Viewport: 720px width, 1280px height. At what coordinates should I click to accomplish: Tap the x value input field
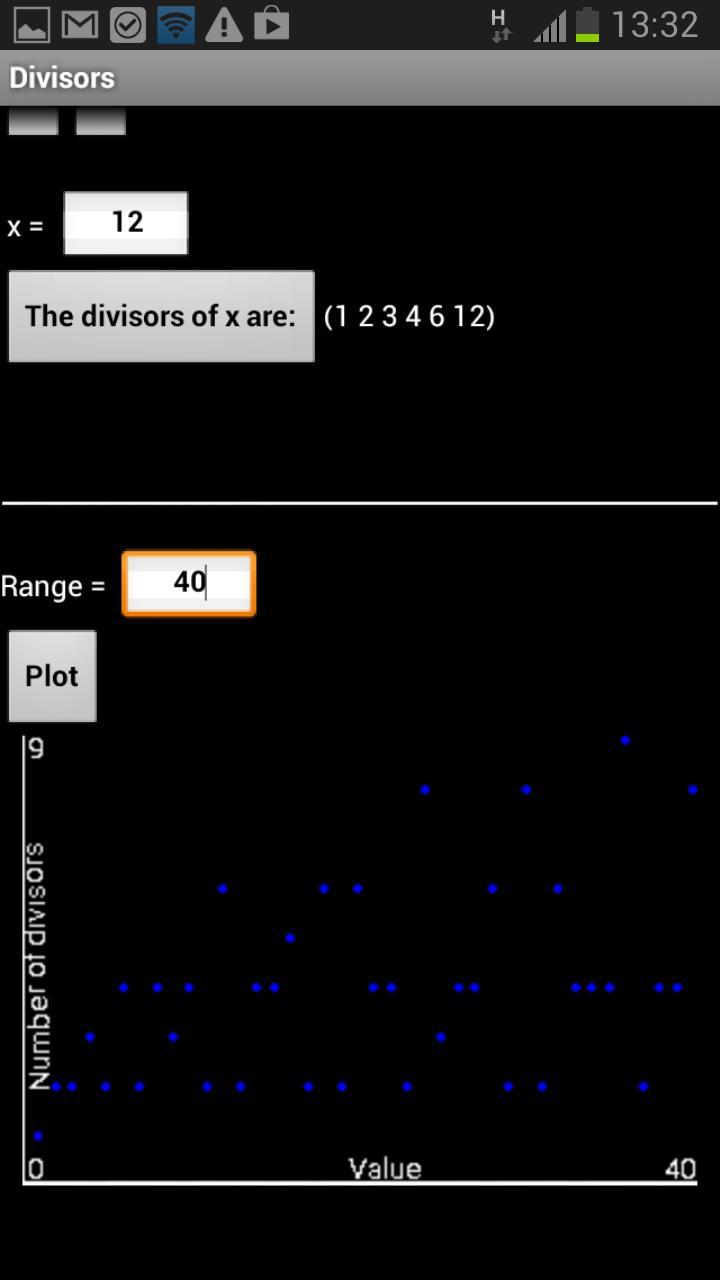point(126,223)
